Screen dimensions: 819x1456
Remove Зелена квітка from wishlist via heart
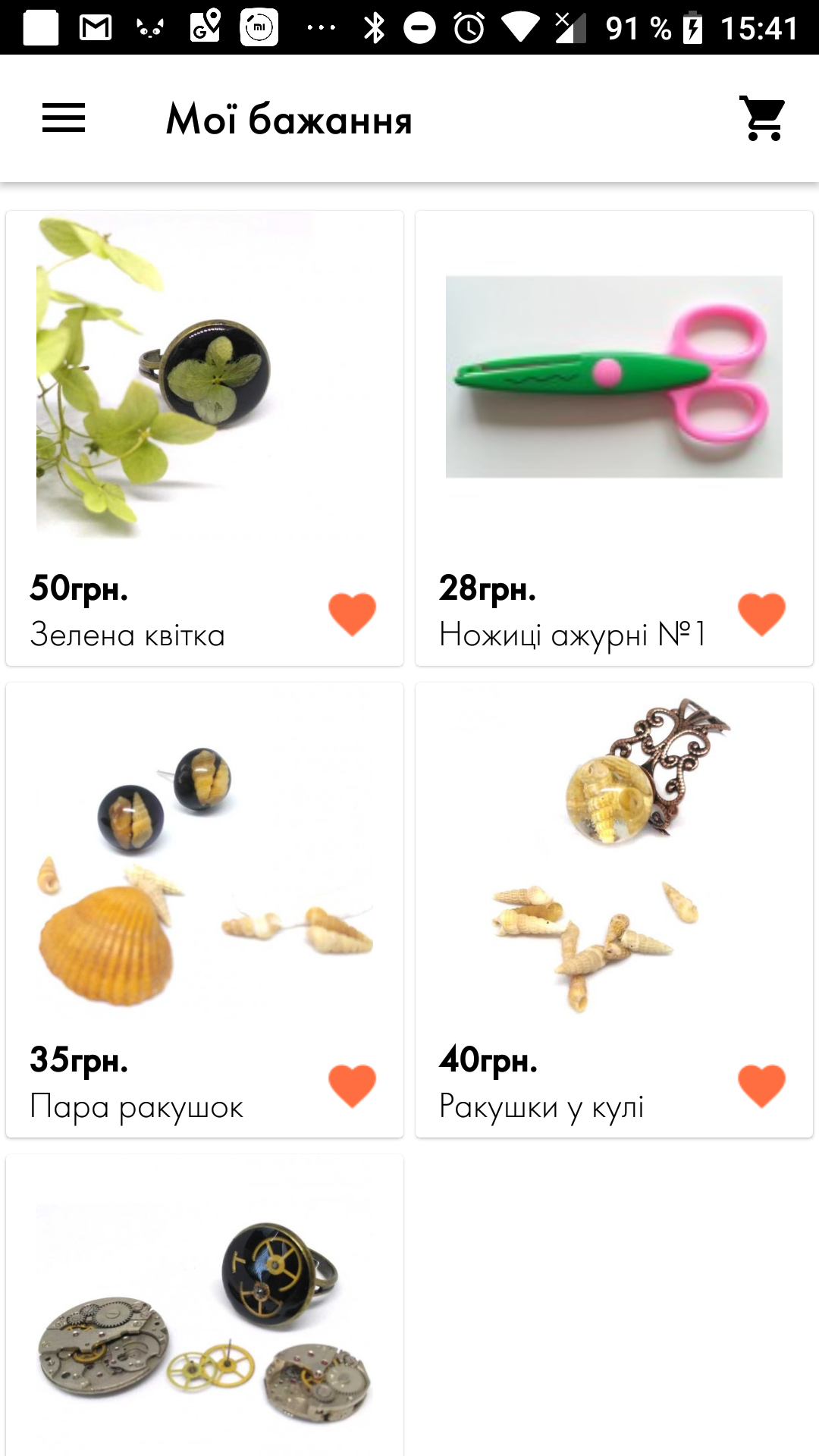pyautogui.click(x=352, y=614)
